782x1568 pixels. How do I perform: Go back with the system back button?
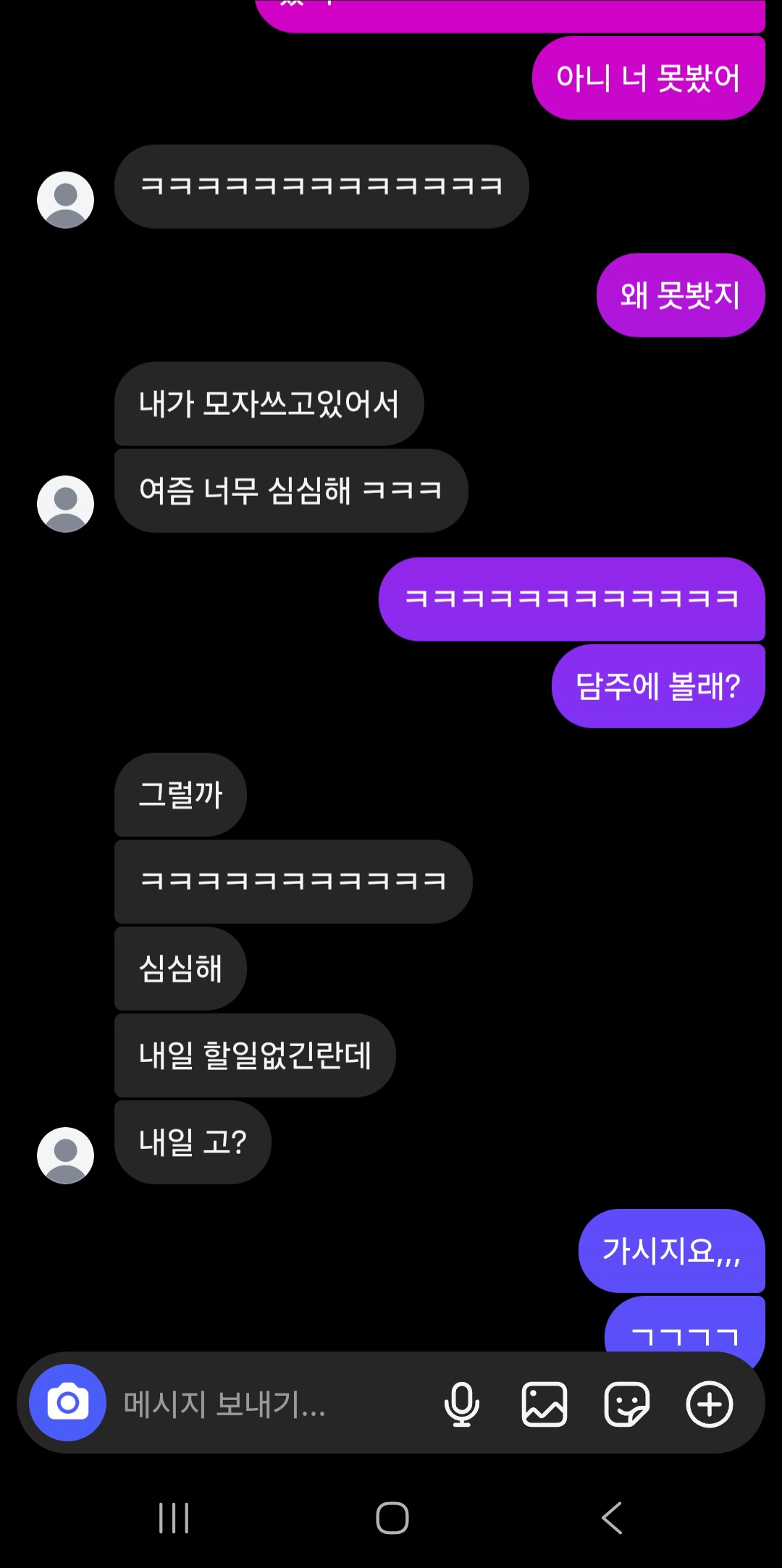(x=612, y=1518)
